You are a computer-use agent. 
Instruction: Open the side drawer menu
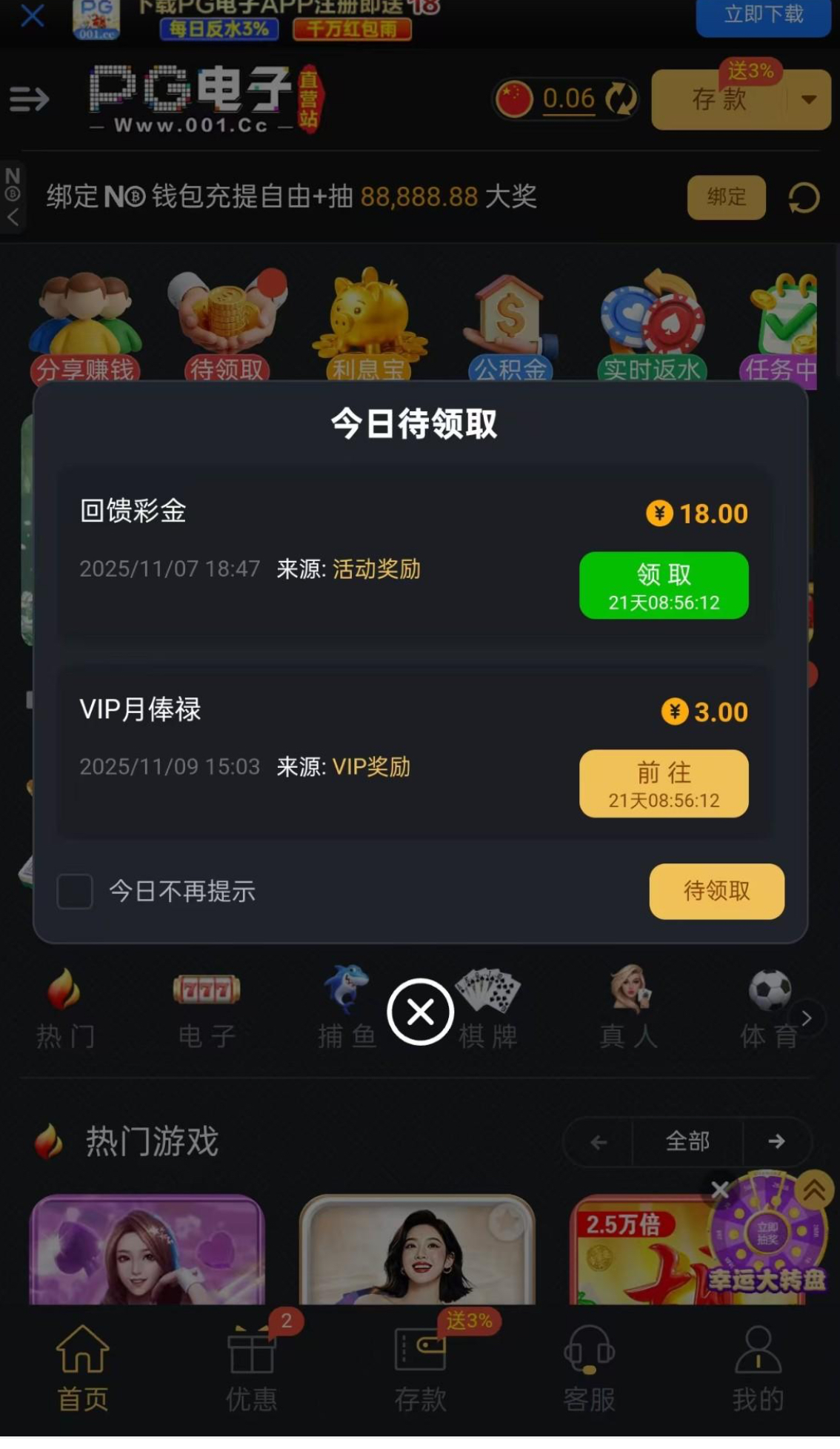tap(30, 99)
